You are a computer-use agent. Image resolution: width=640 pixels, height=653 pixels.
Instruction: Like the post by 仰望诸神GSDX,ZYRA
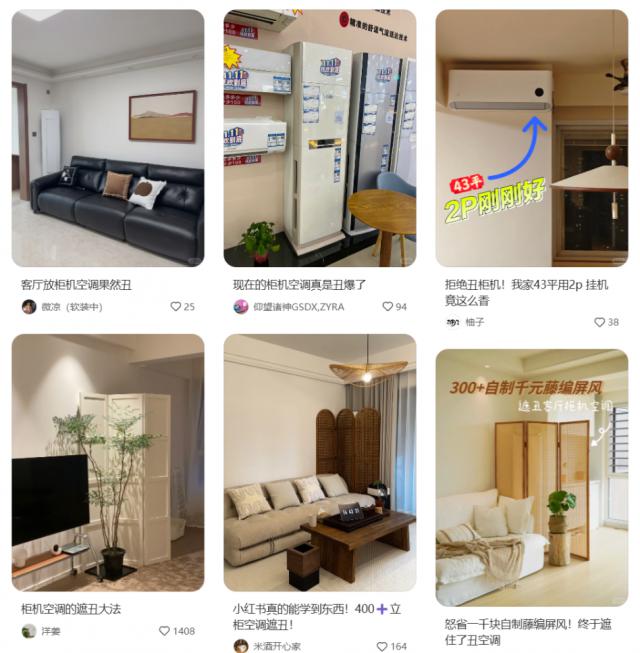388,307
